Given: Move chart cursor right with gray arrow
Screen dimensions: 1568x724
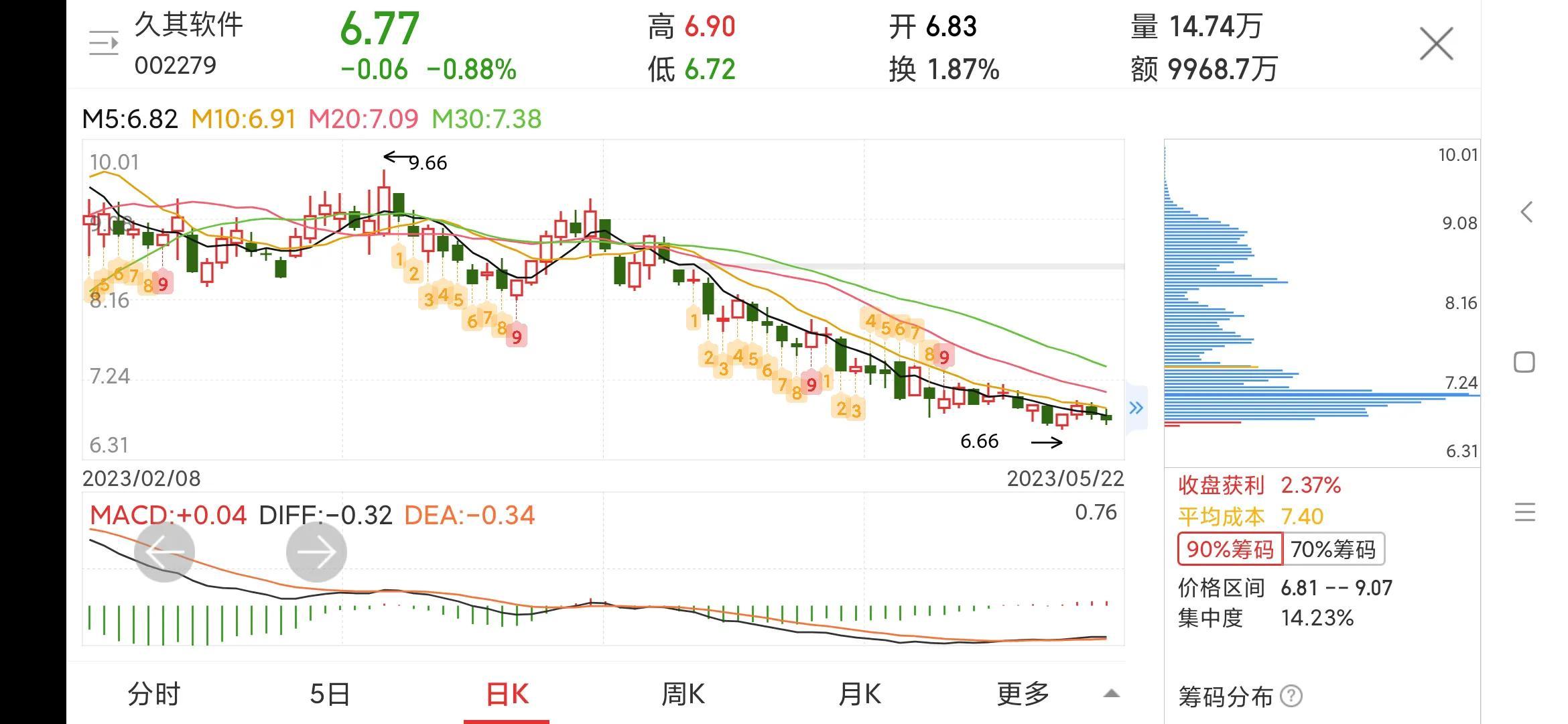Looking at the screenshot, I should [316, 552].
